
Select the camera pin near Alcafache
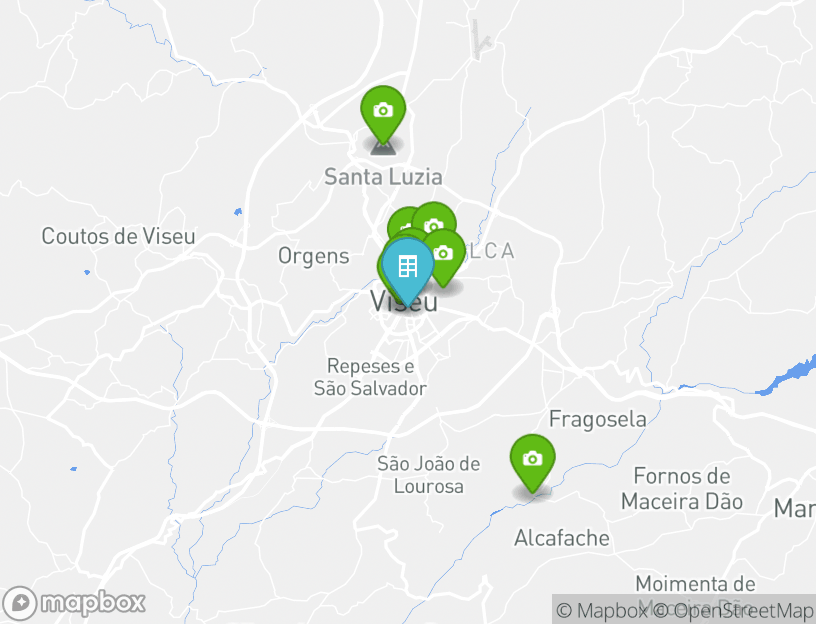coord(532,460)
